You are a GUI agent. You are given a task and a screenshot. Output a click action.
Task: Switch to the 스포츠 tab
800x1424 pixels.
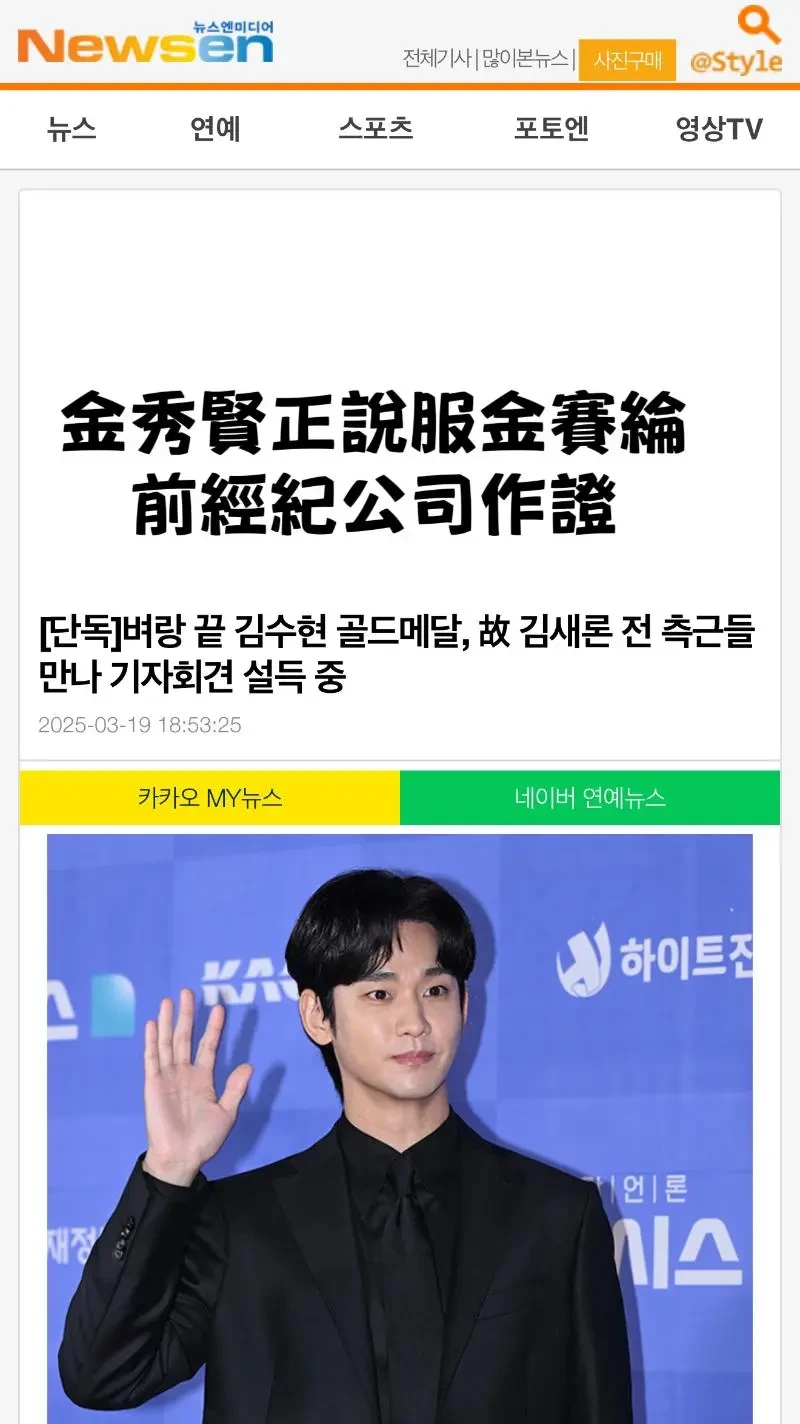pos(375,129)
